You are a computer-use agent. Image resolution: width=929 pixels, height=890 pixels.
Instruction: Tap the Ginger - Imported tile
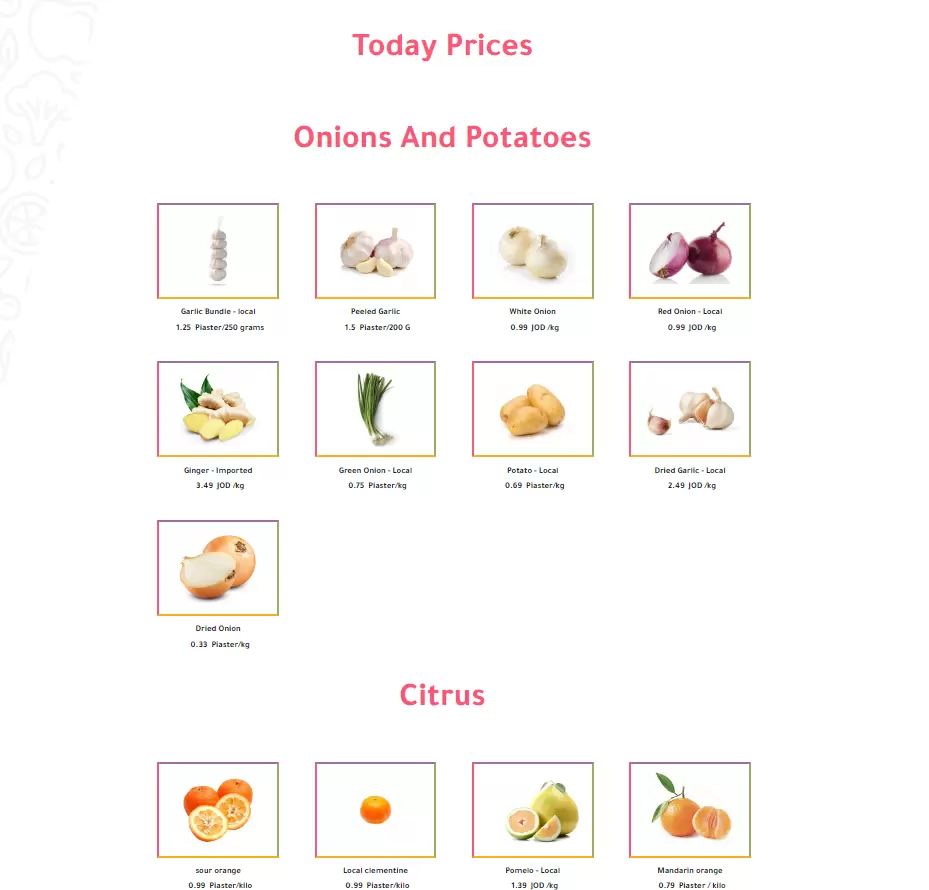(x=218, y=409)
